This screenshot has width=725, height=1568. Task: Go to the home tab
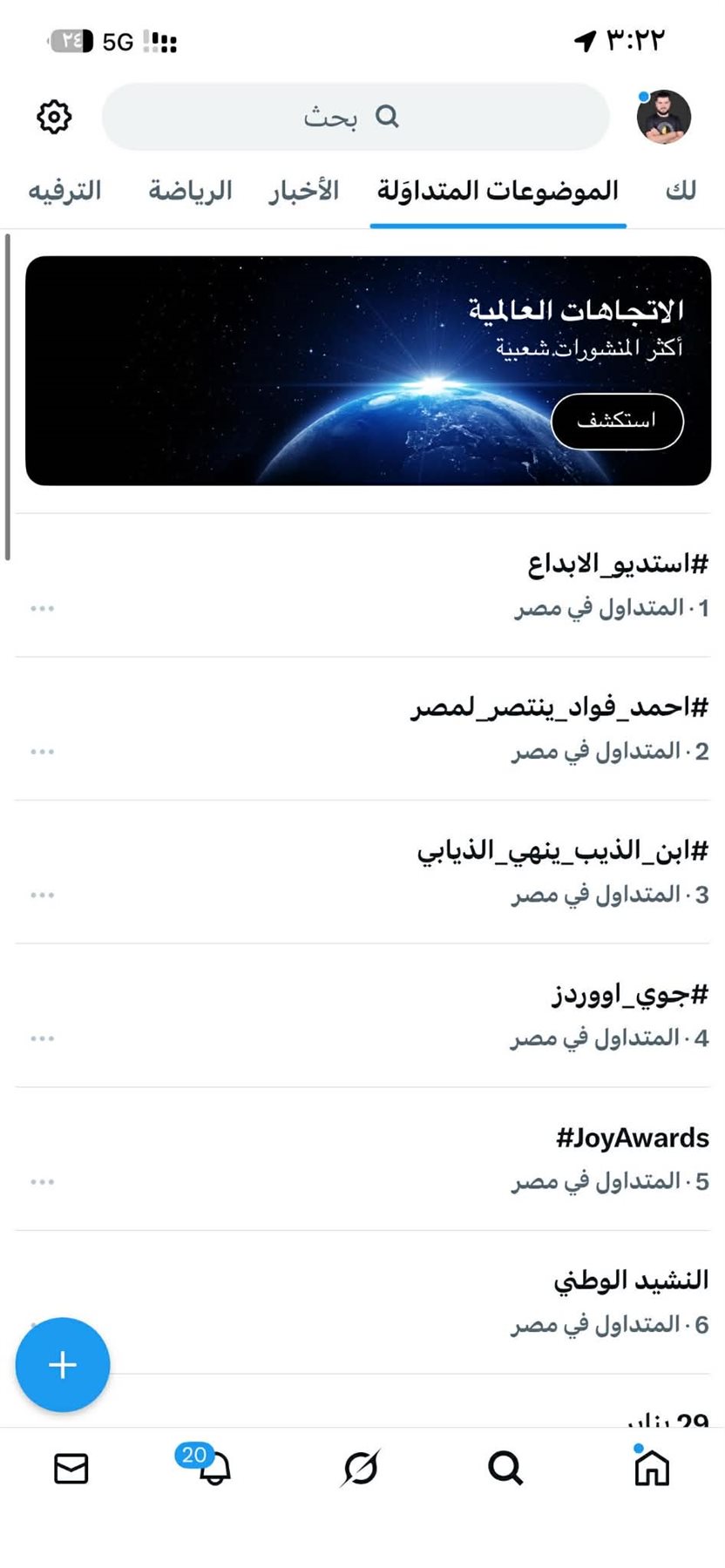[652, 1469]
